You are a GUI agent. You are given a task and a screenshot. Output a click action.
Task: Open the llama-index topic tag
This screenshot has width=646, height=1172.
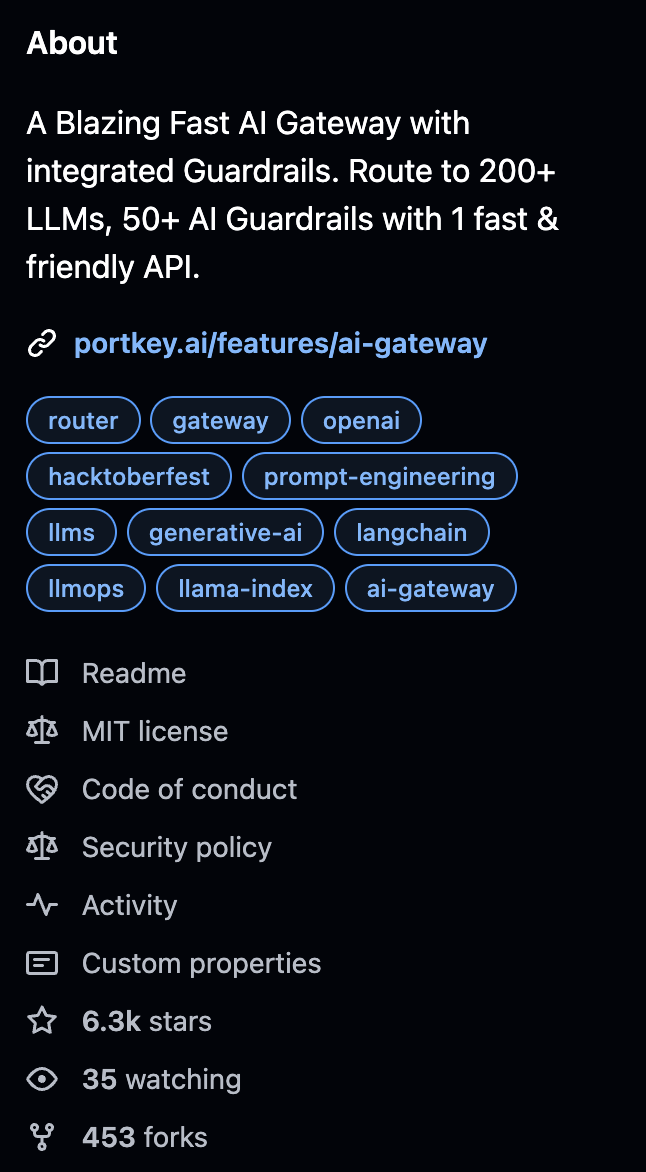pos(245,589)
